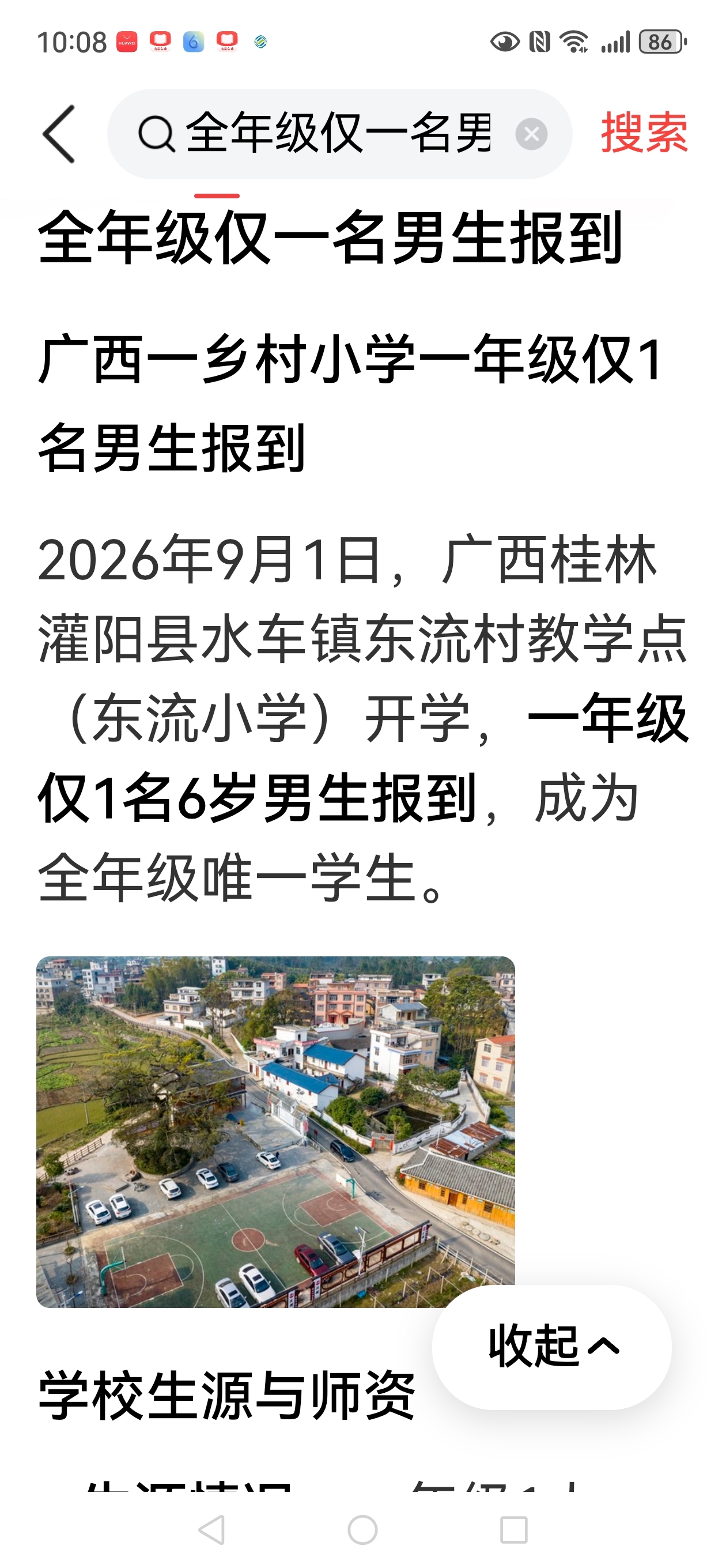726x1568 pixels.
Task: Collapse the summary with 收起
Action: click(552, 1347)
